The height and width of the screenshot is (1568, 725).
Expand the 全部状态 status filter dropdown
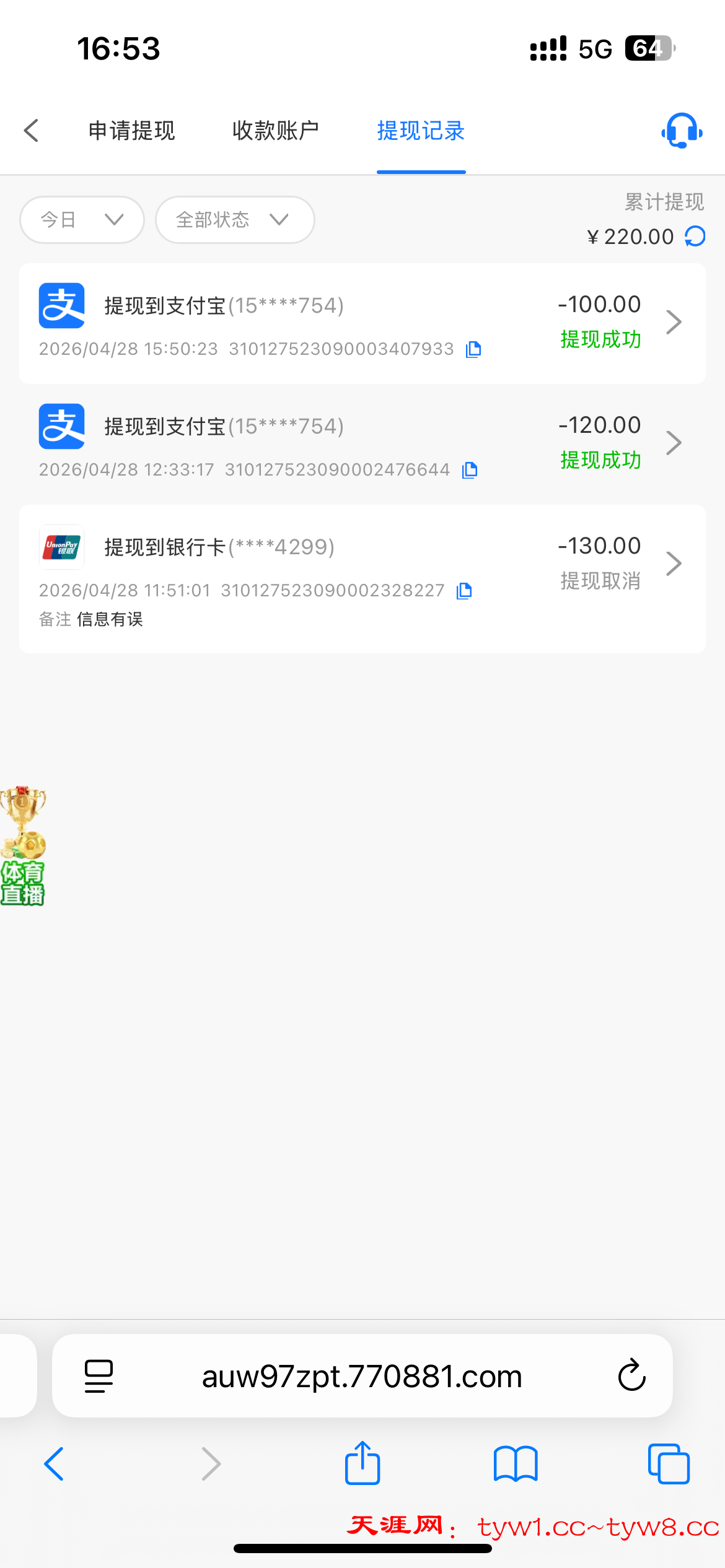(x=234, y=220)
